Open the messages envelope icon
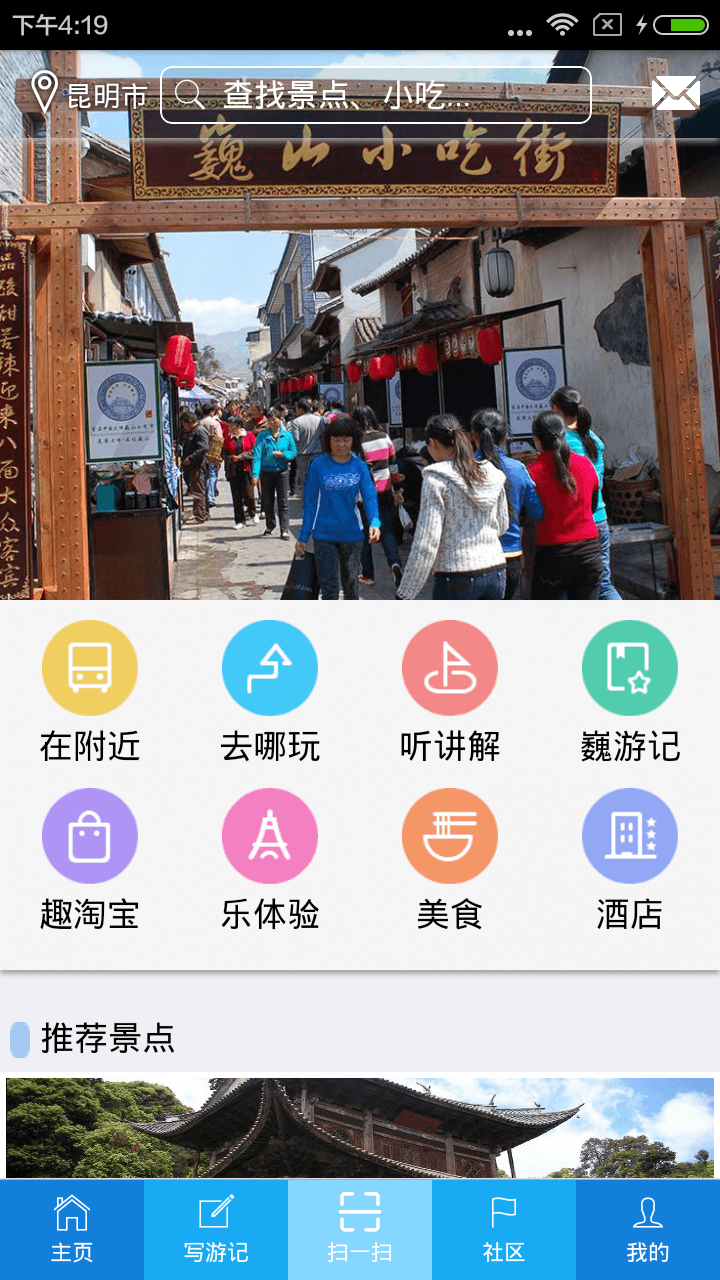 pos(675,94)
